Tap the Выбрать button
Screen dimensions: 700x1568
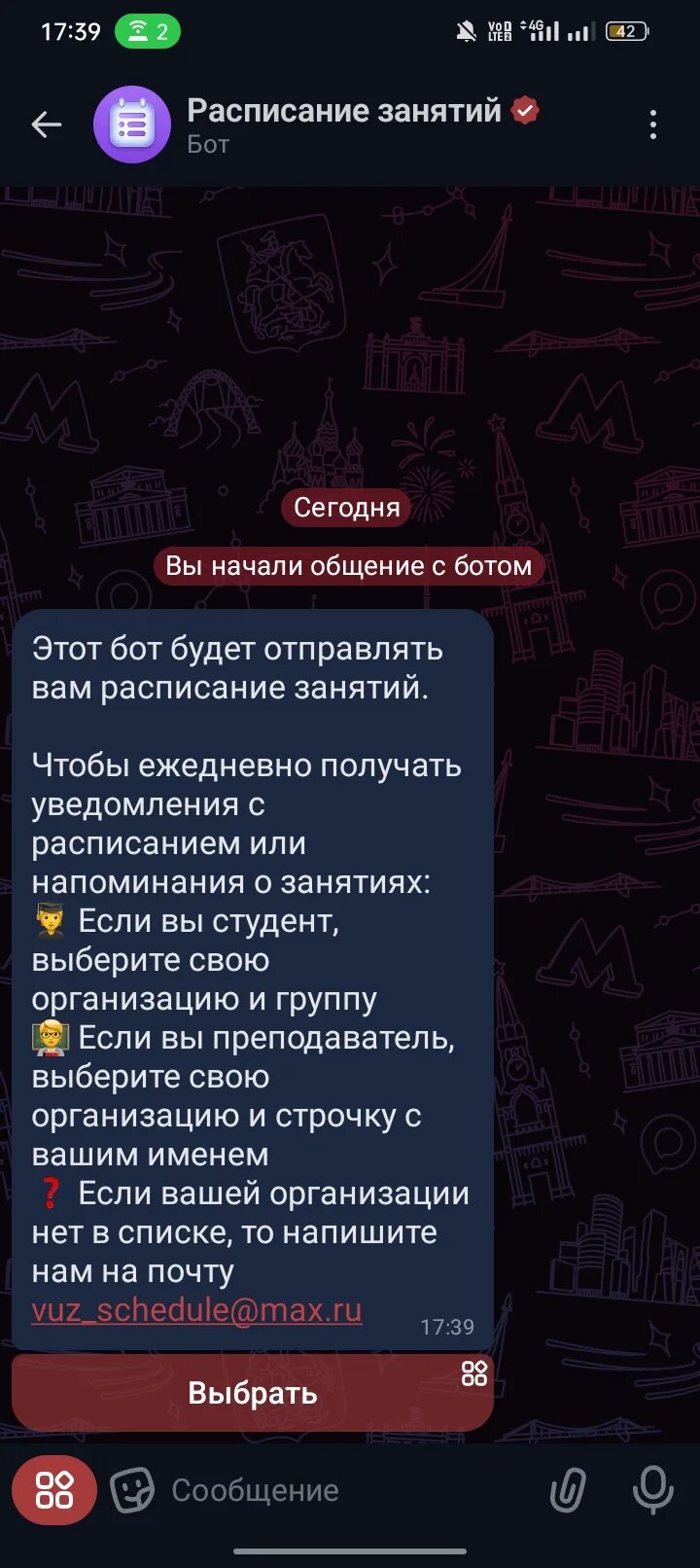click(252, 1393)
